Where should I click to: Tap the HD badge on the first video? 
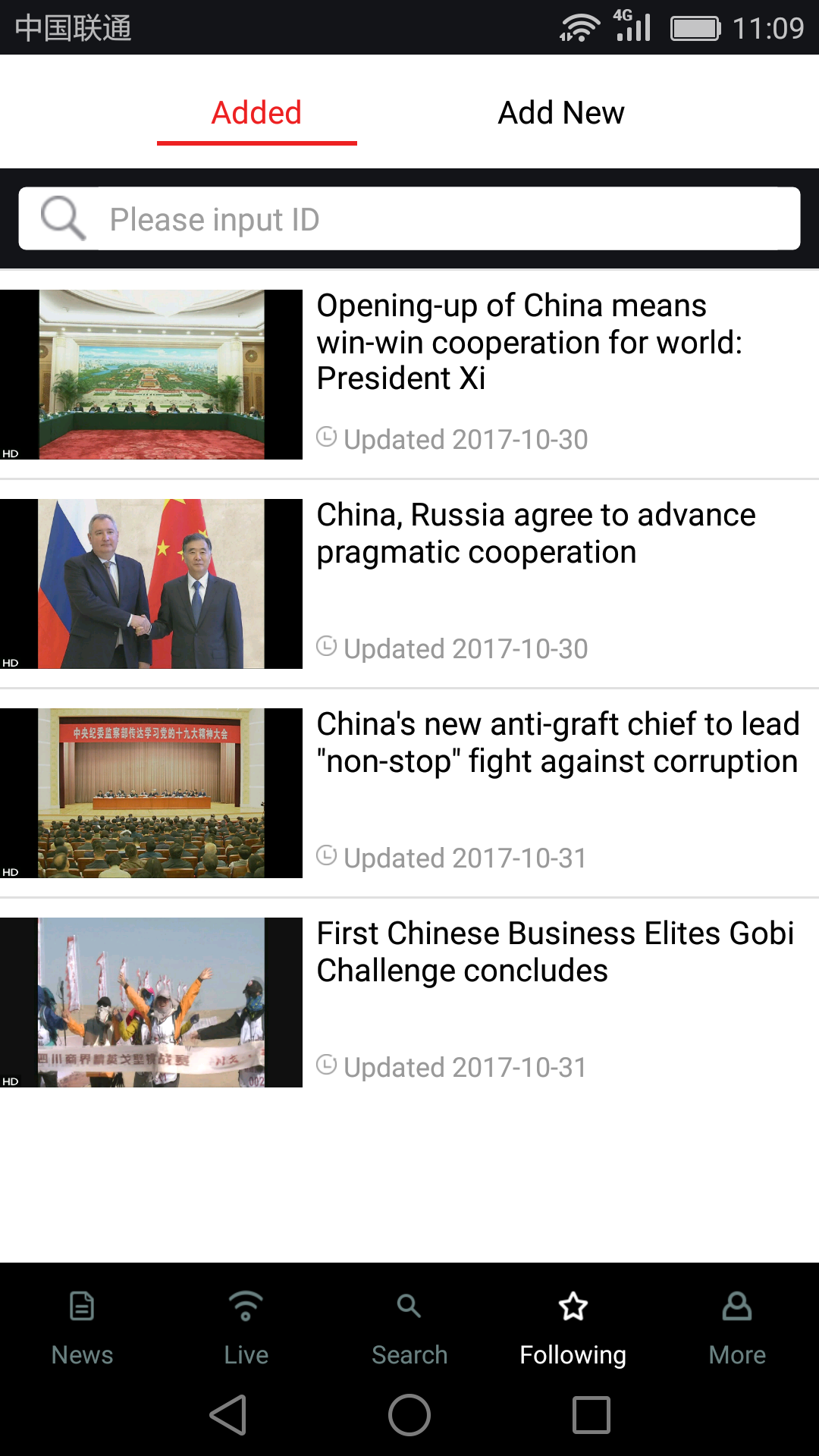(11, 453)
